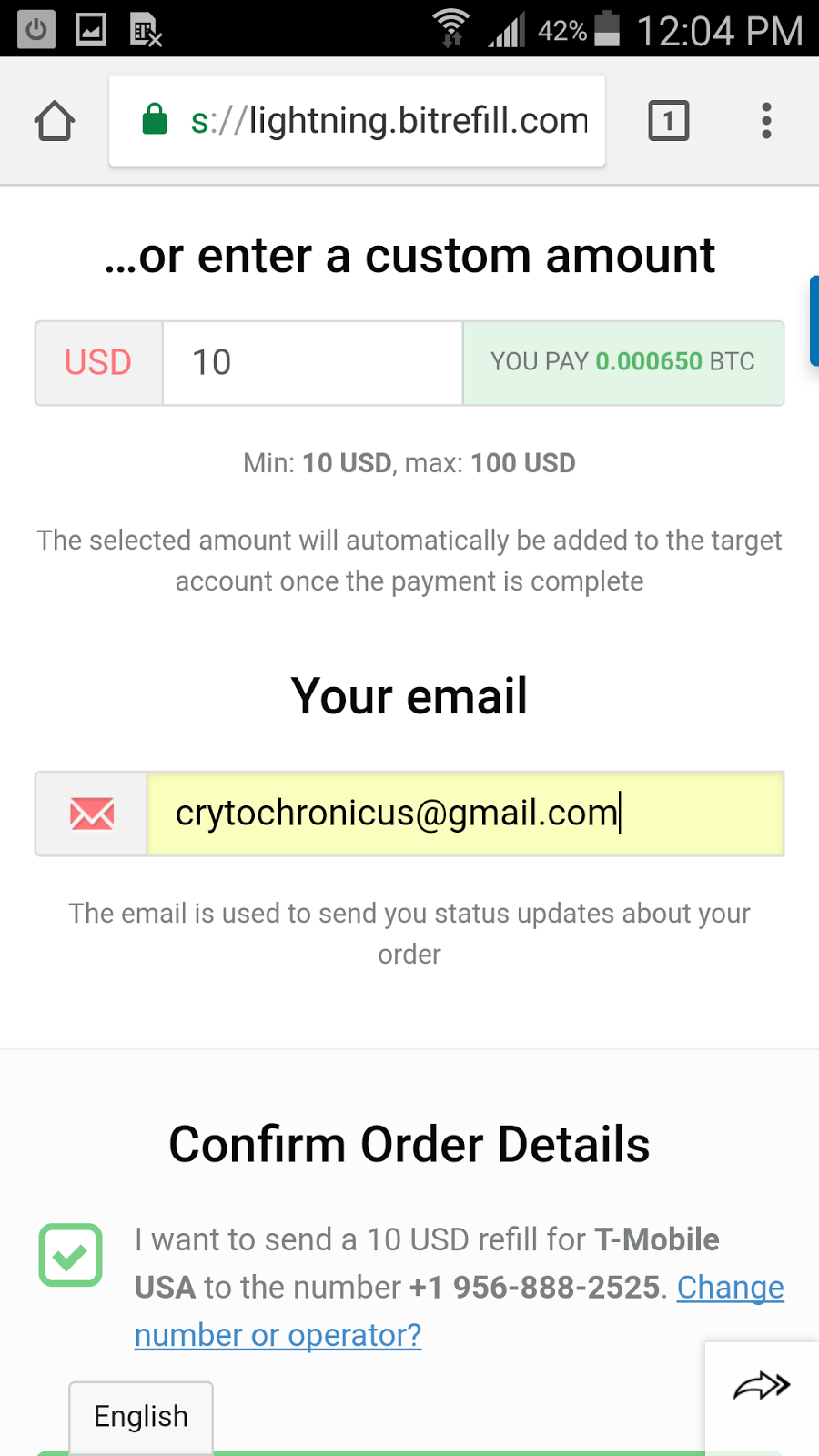This screenshot has width=819, height=1456.
Task: Change the USD currency selector
Action: 98,363
